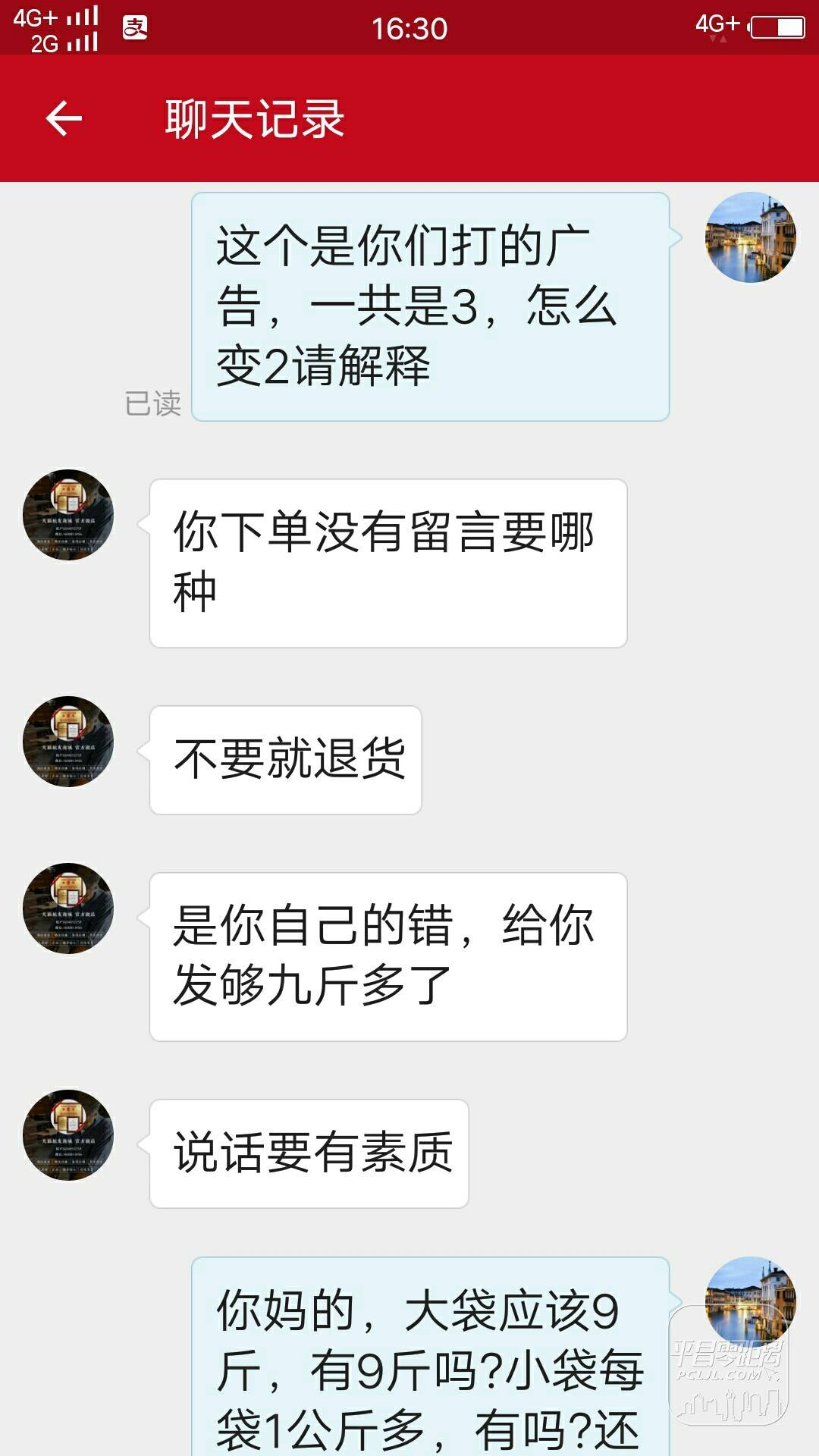Open the buyer's avatar beside 这个是你们打的广告
This screenshot has width=819, height=1456.
click(750, 237)
